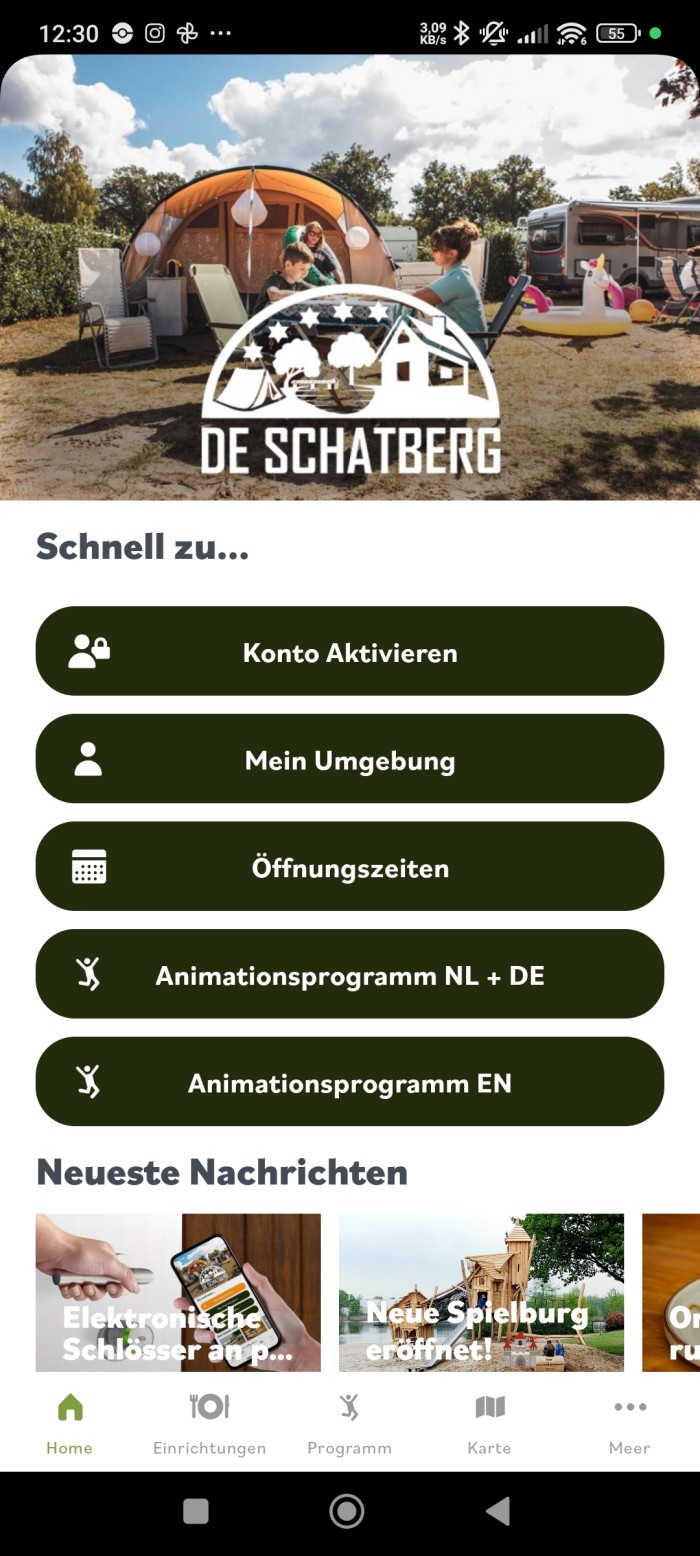The width and height of the screenshot is (700, 1556).
Task: Tap the system back button
Action: [x=498, y=1511]
